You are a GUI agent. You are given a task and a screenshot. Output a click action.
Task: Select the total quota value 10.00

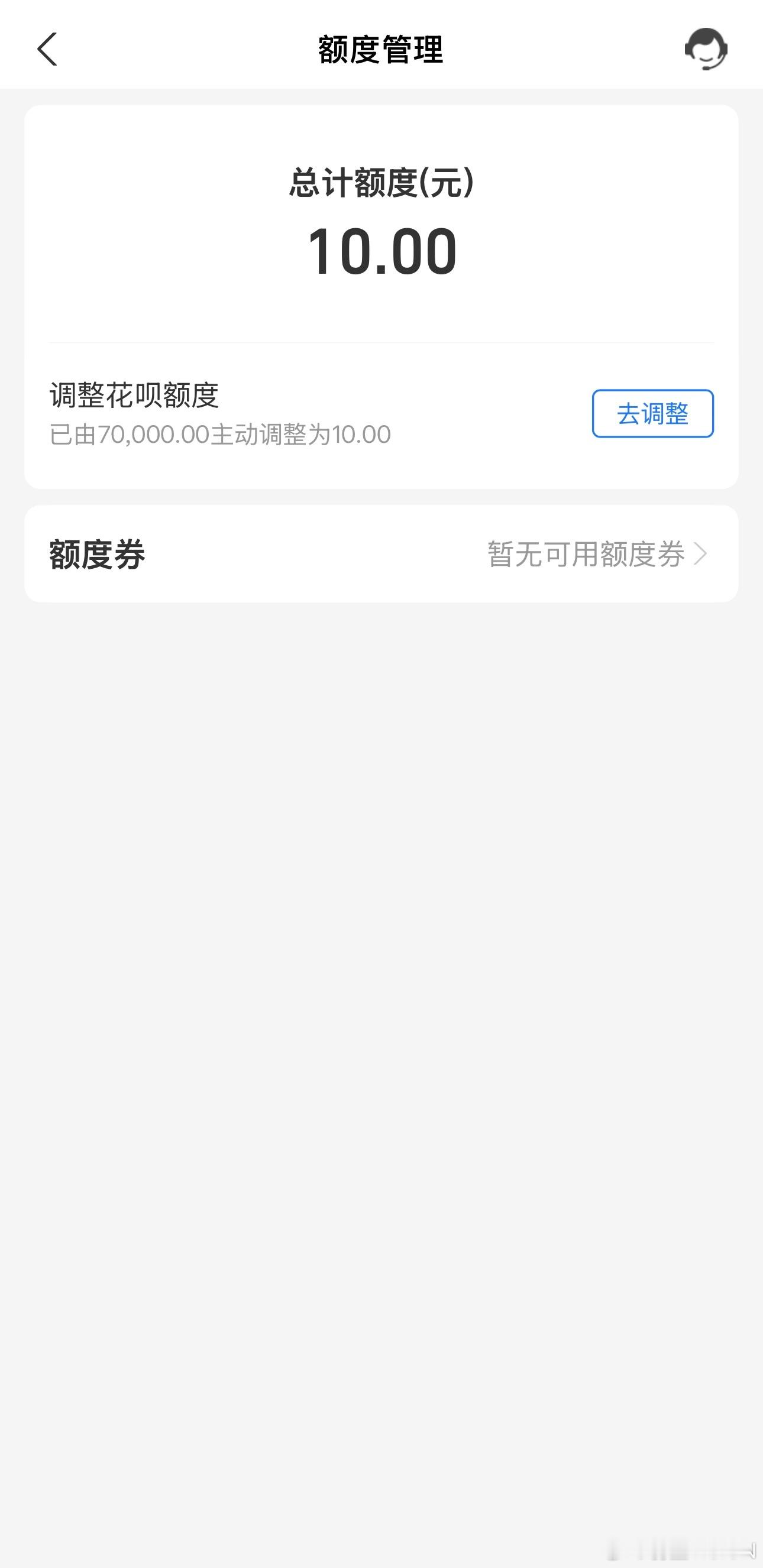click(x=381, y=251)
